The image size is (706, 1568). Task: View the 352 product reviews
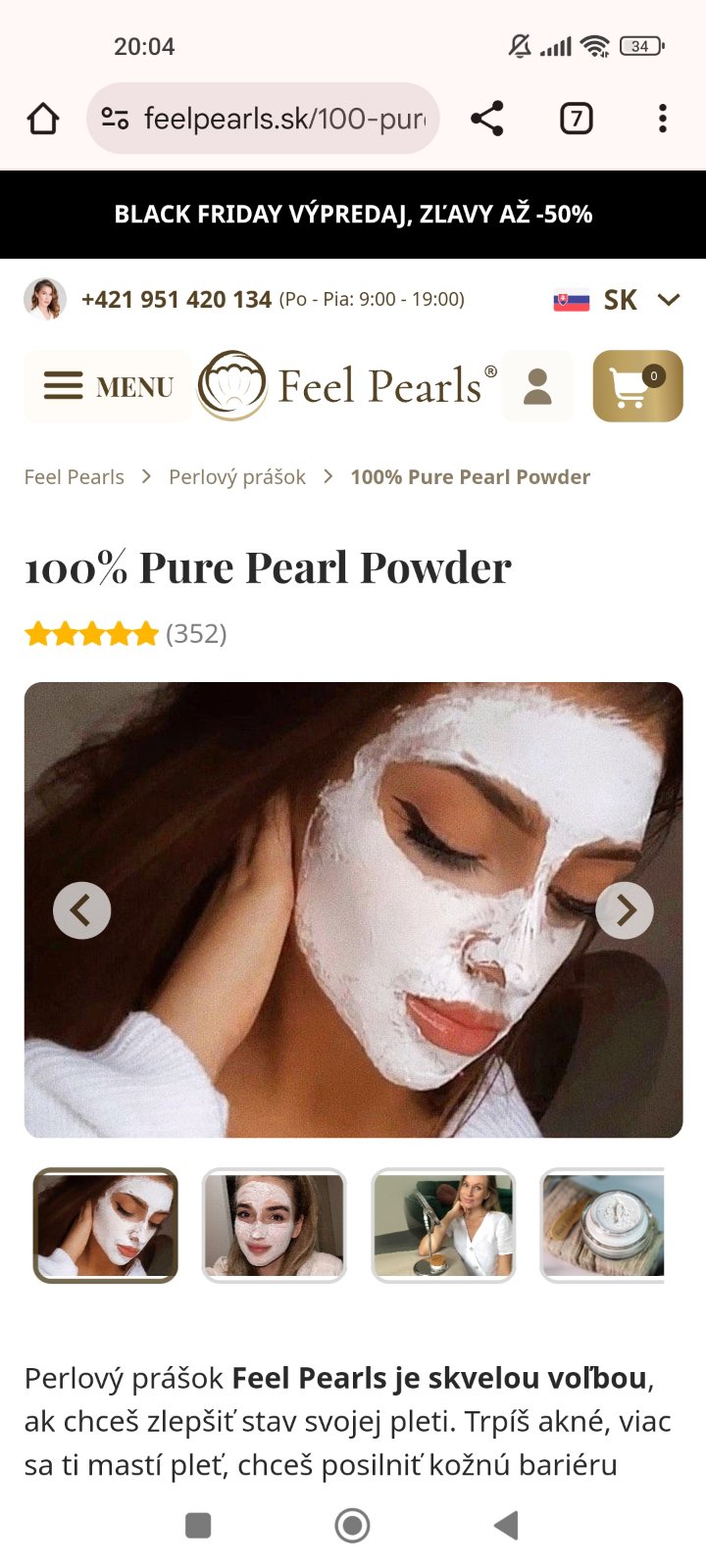click(x=195, y=633)
